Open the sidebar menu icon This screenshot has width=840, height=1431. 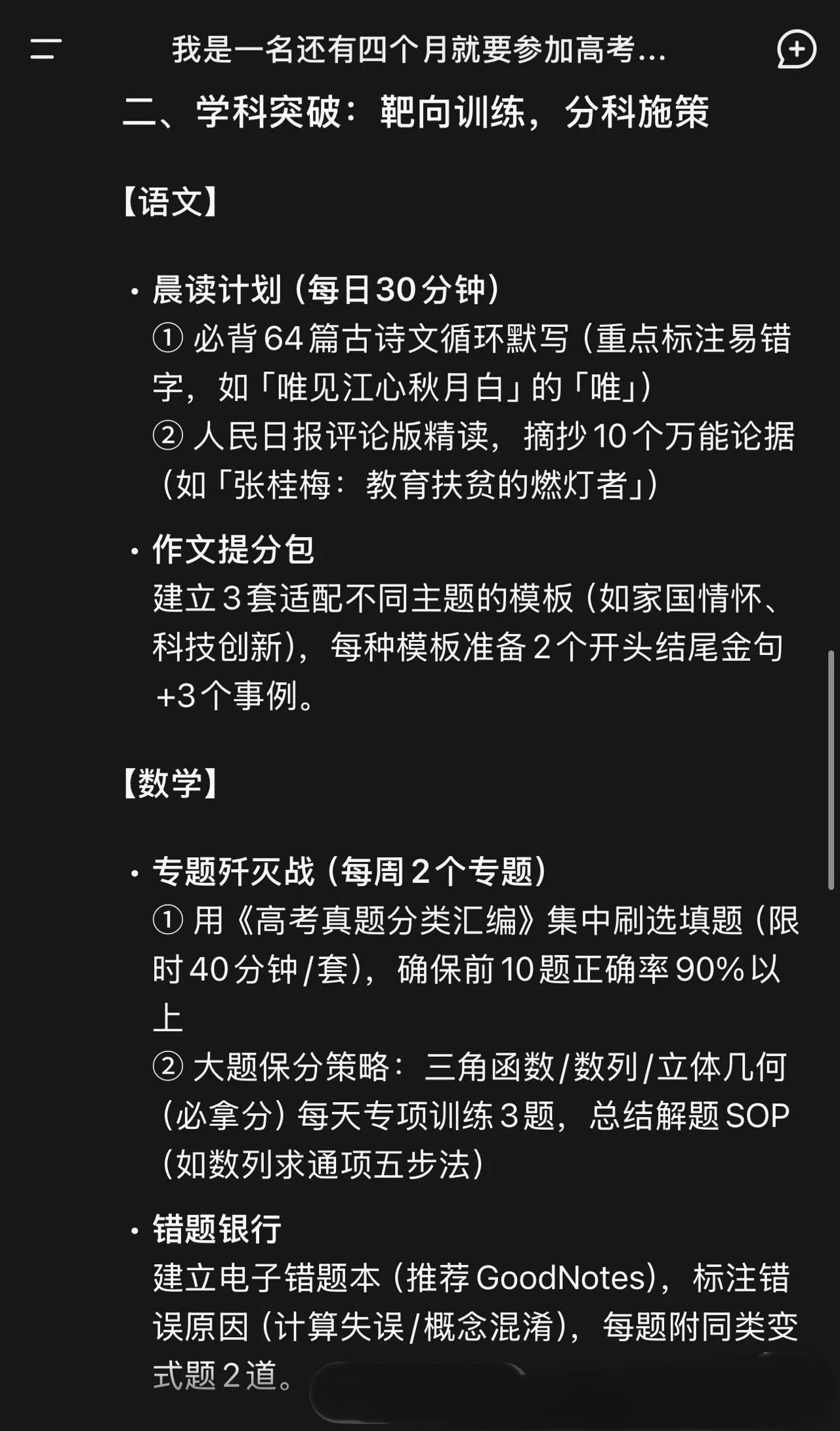click(45, 49)
